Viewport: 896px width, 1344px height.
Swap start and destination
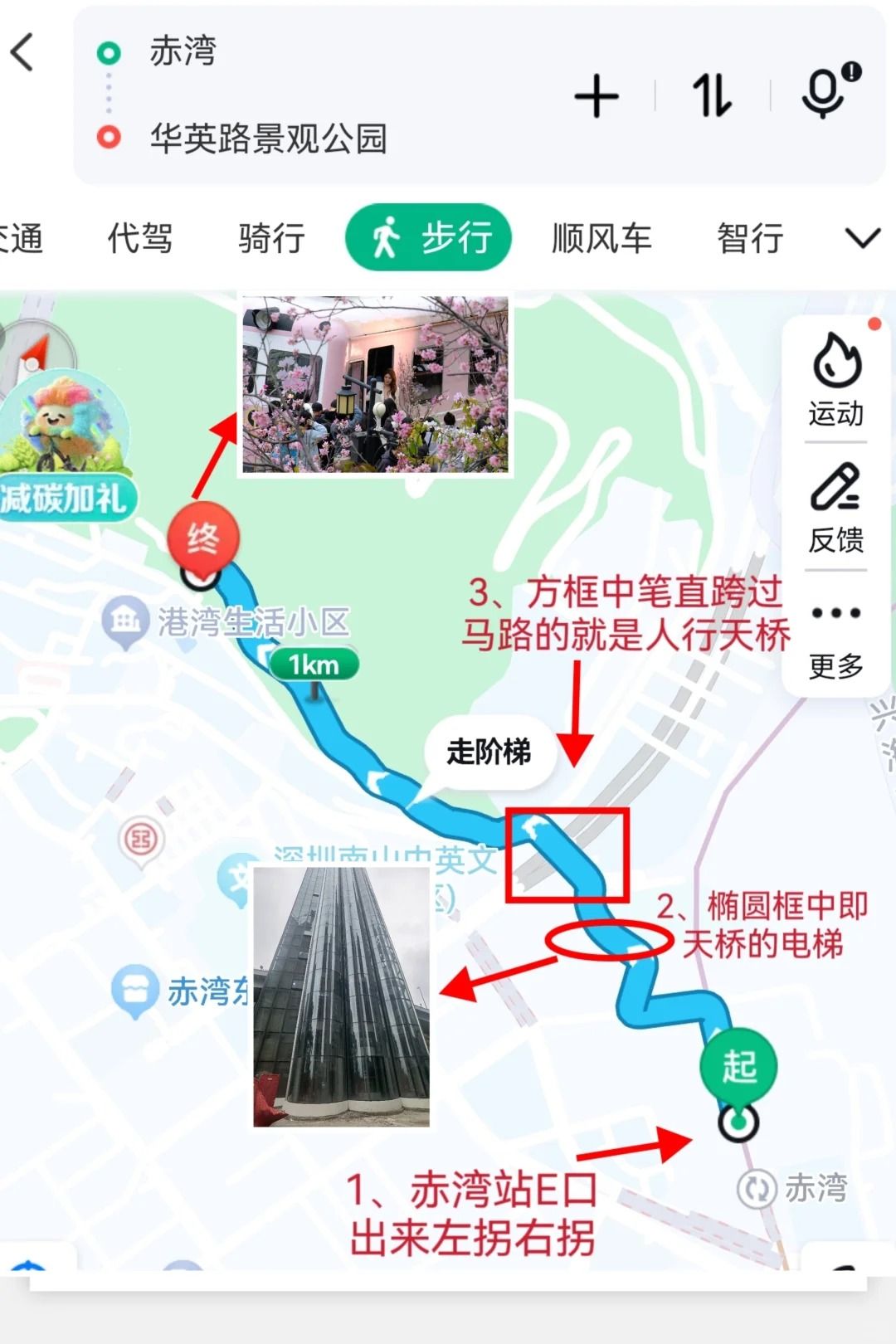[x=712, y=95]
